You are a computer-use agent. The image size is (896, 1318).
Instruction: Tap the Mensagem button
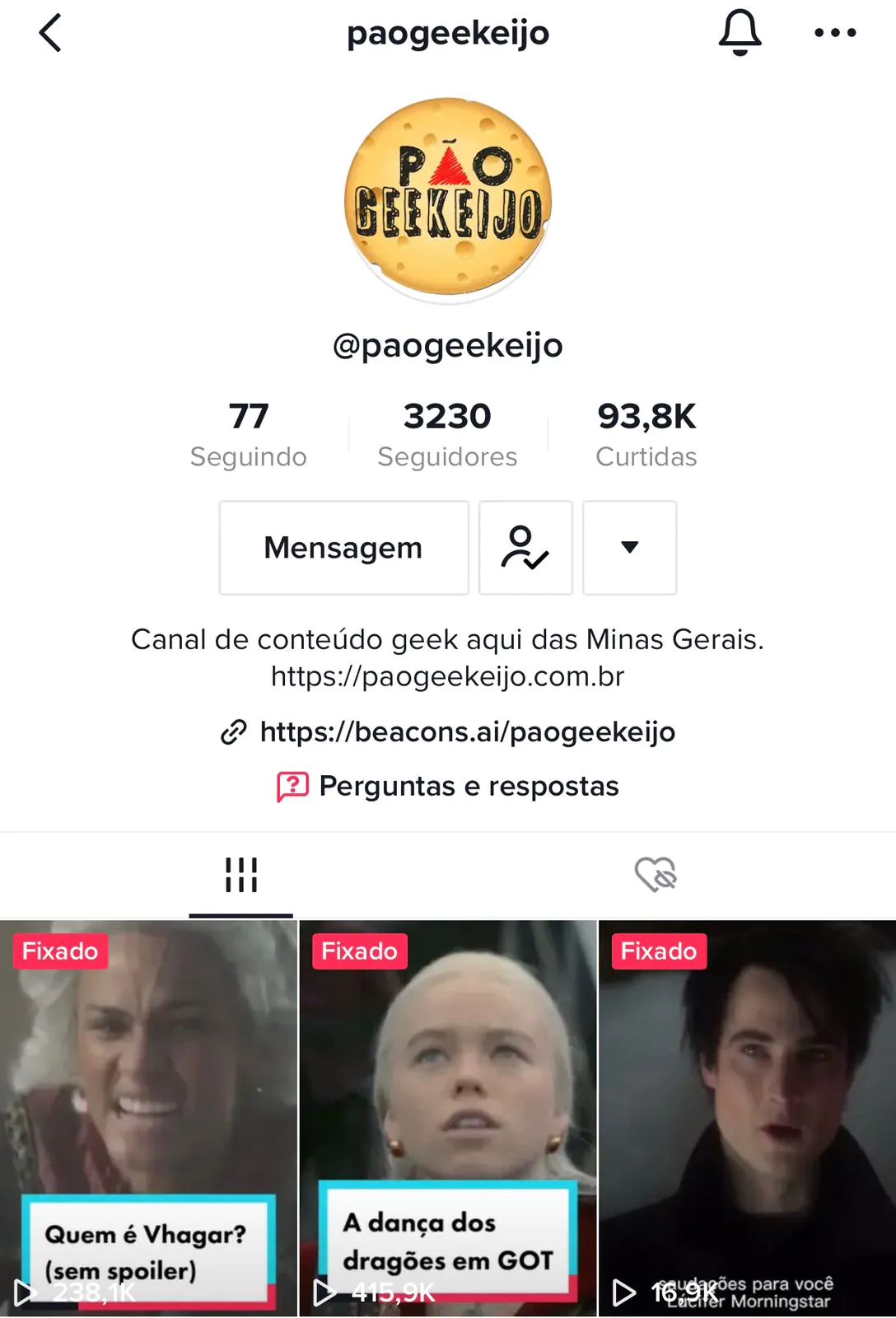pyautogui.click(x=343, y=548)
